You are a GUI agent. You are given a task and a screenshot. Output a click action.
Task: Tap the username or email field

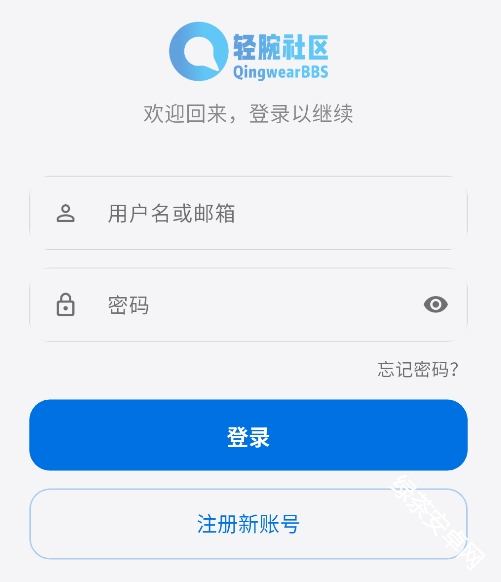[x=248, y=213]
